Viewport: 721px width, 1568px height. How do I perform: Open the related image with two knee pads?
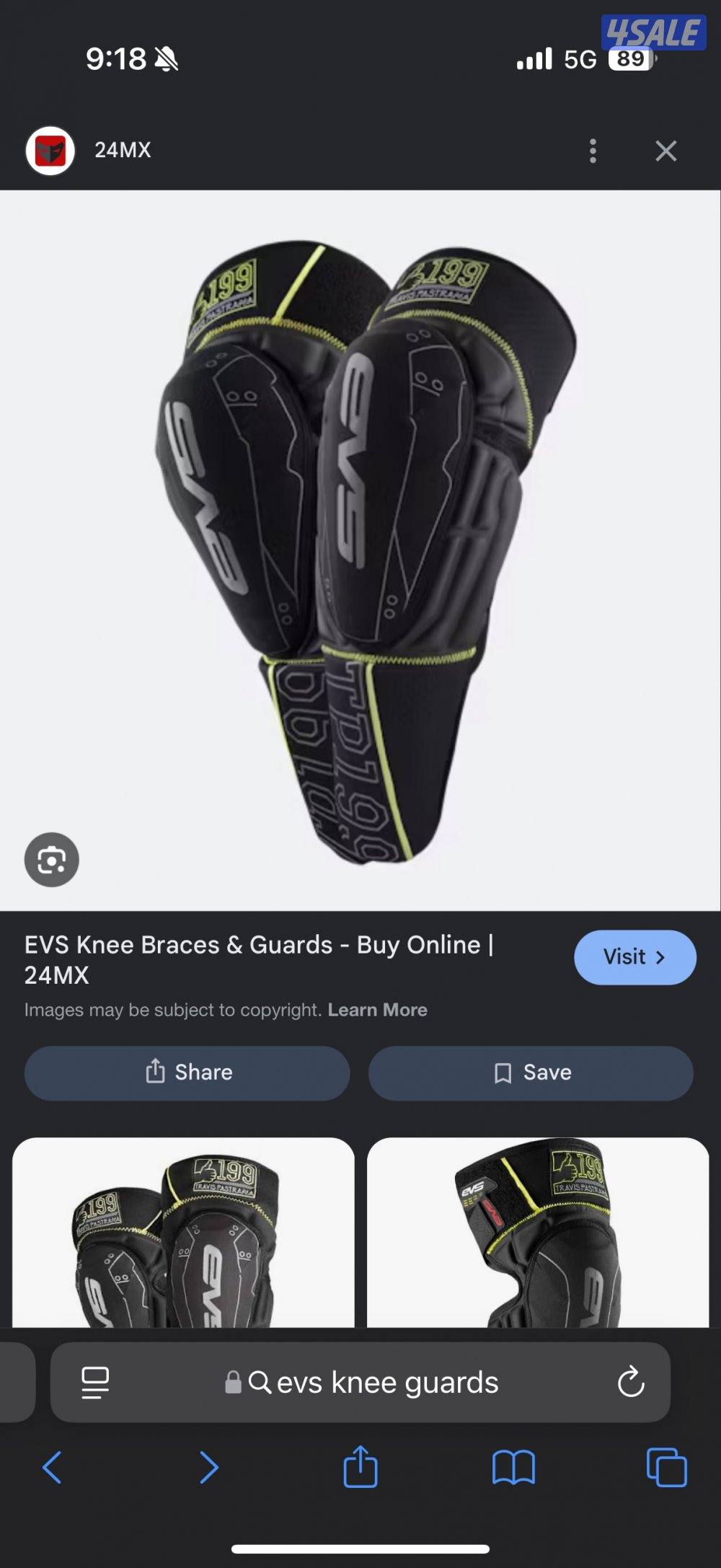(183, 1232)
